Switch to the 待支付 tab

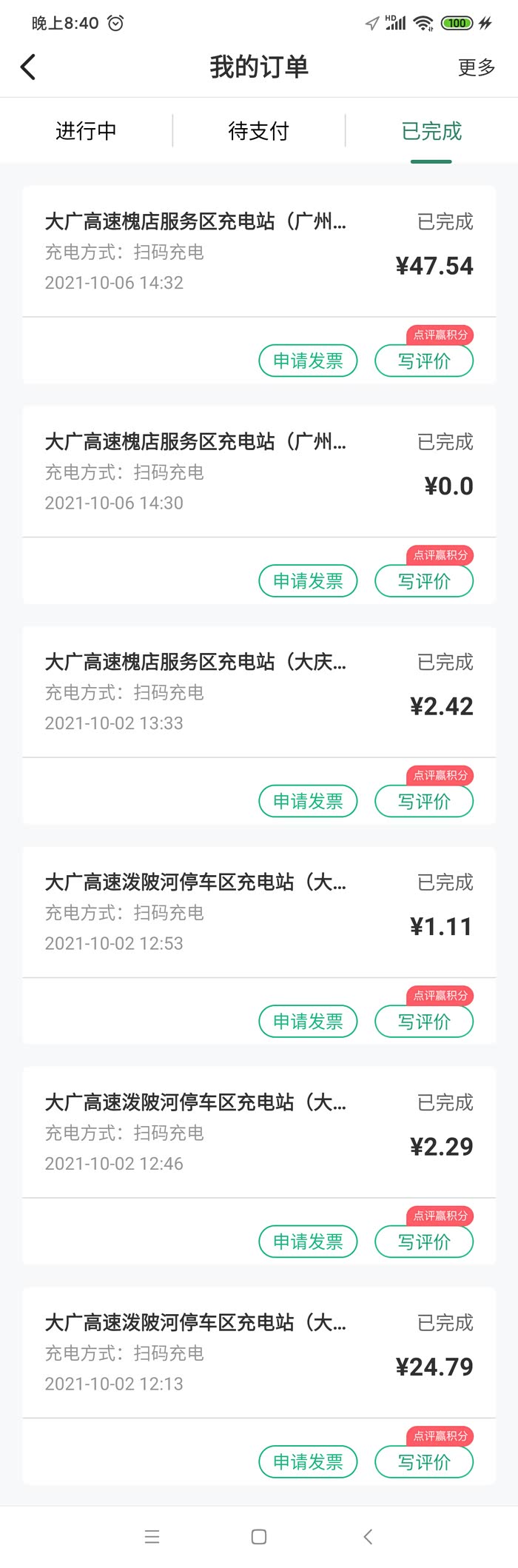[258, 131]
